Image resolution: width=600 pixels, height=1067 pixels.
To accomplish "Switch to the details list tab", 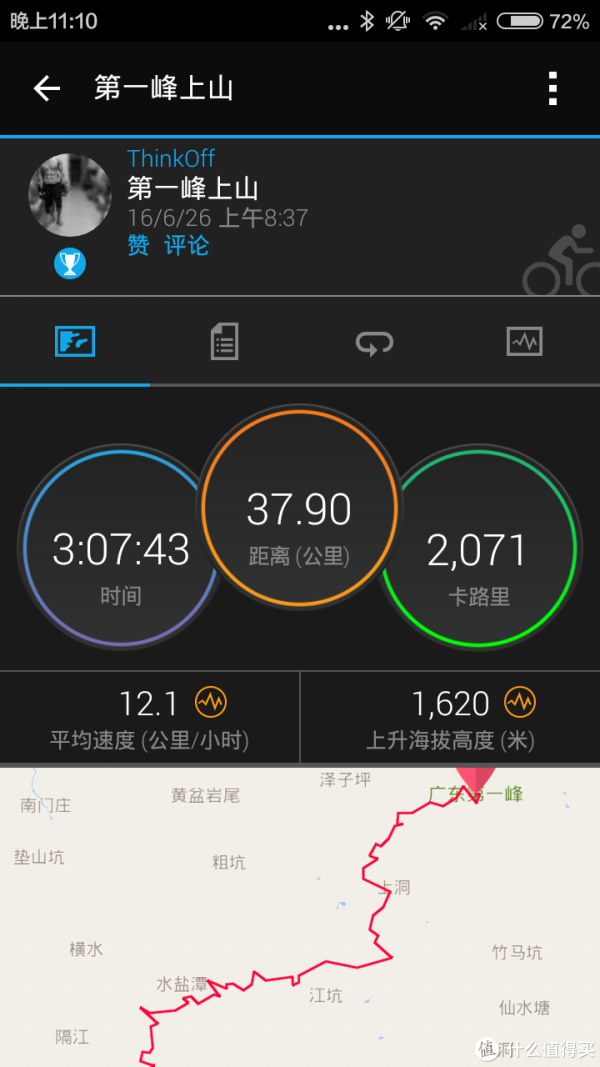I will 224,343.
